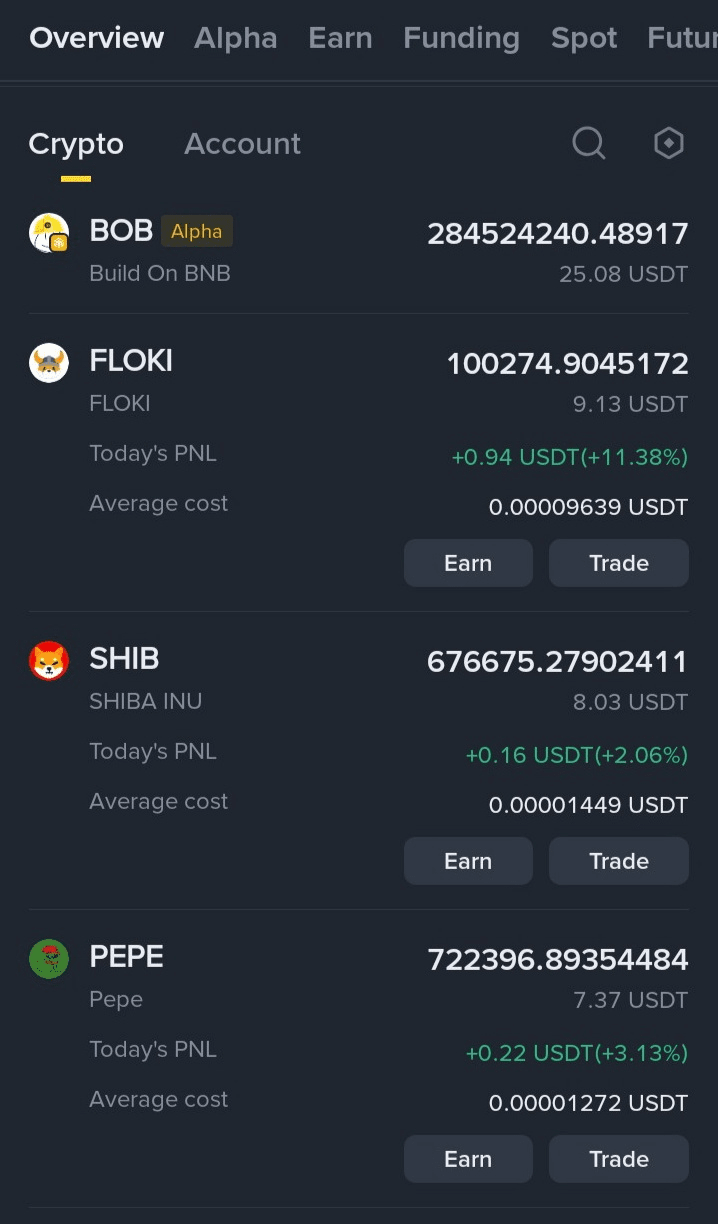The height and width of the screenshot is (1224, 718).
Task: Tap Earn for FLOKI
Action: (x=468, y=563)
